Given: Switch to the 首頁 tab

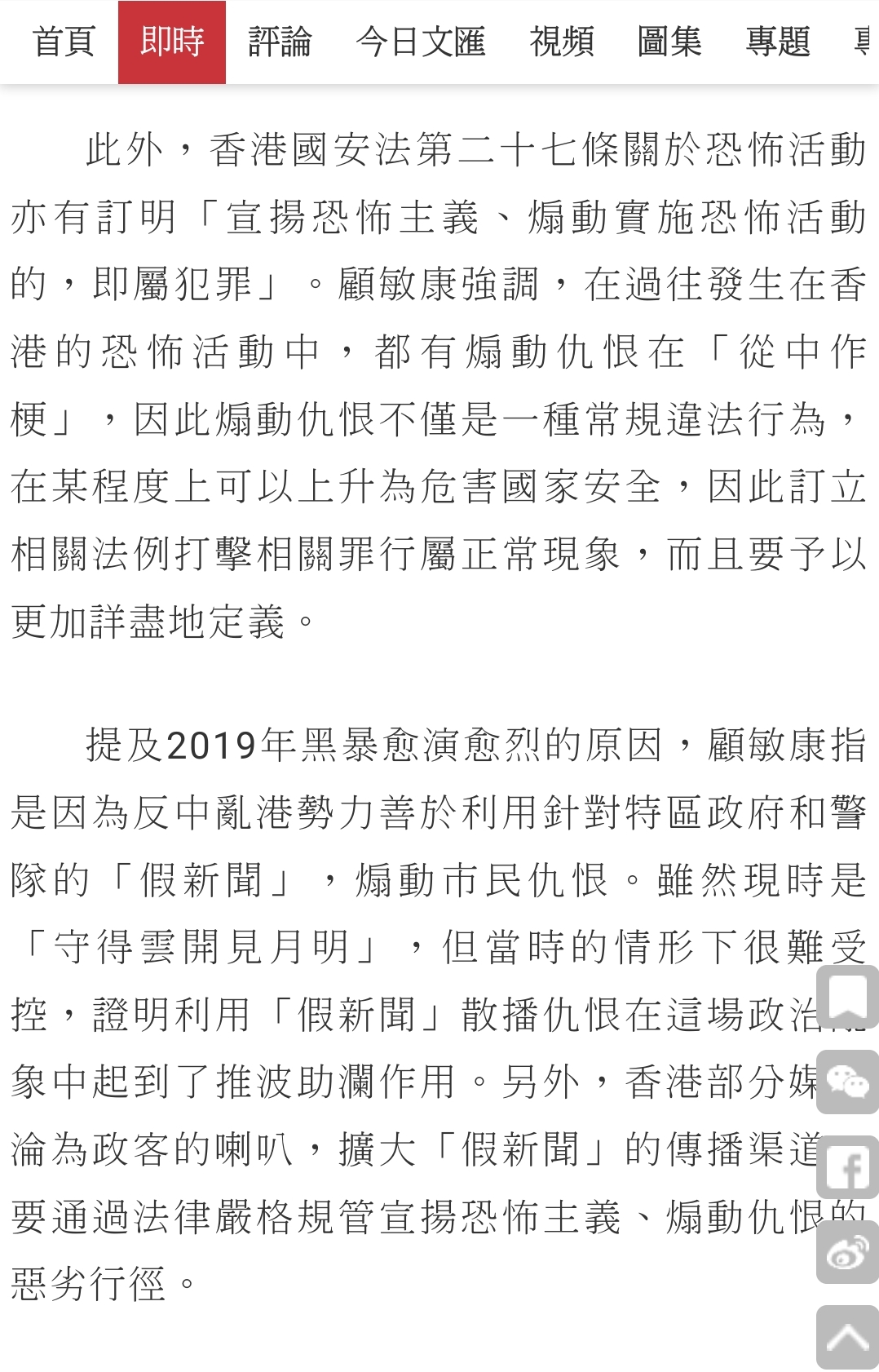Looking at the screenshot, I should pyautogui.click(x=64, y=42).
